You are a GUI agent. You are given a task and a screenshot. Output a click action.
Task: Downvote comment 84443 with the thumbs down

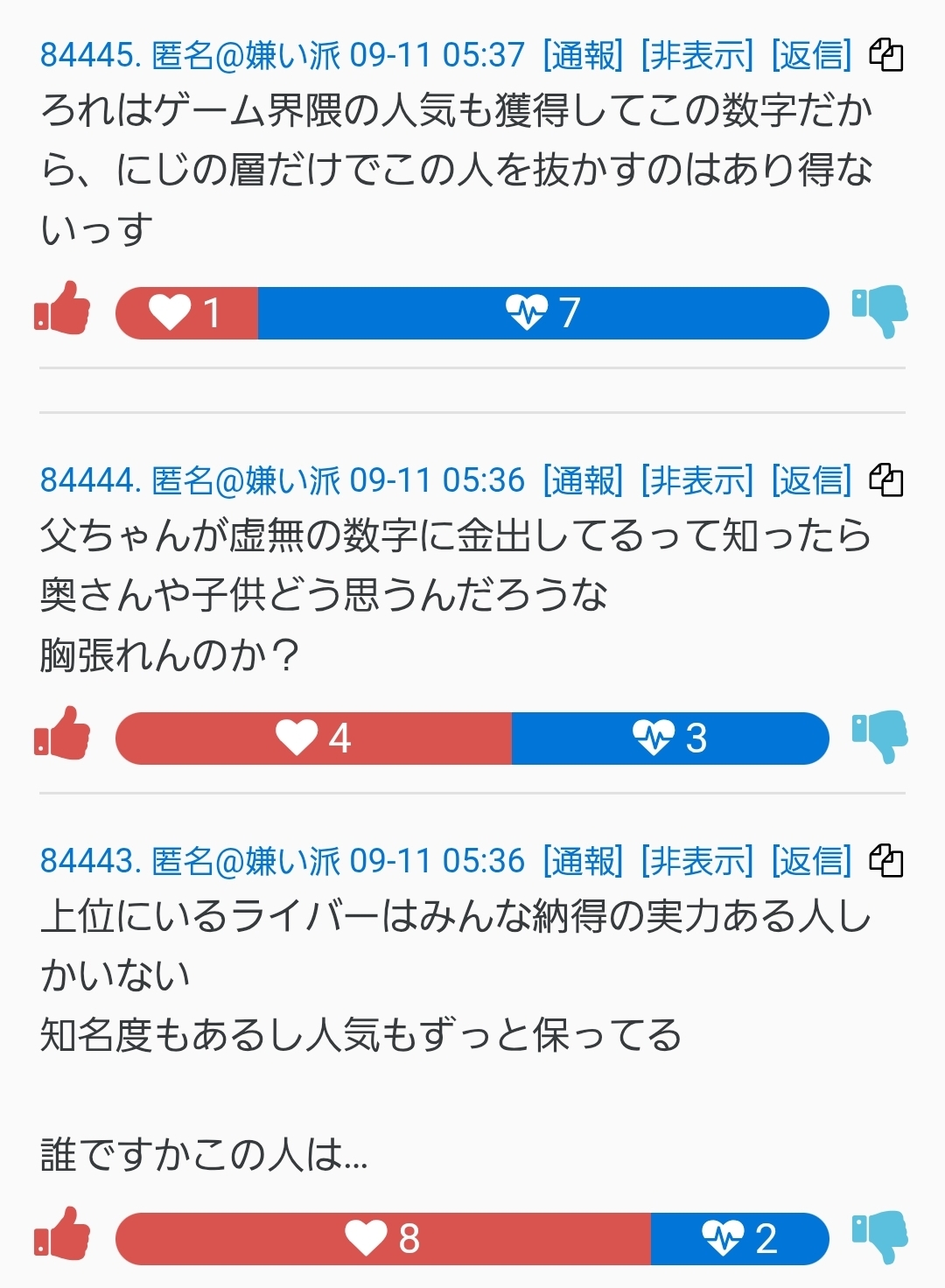pyautogui.click(x=879, y=1237)
